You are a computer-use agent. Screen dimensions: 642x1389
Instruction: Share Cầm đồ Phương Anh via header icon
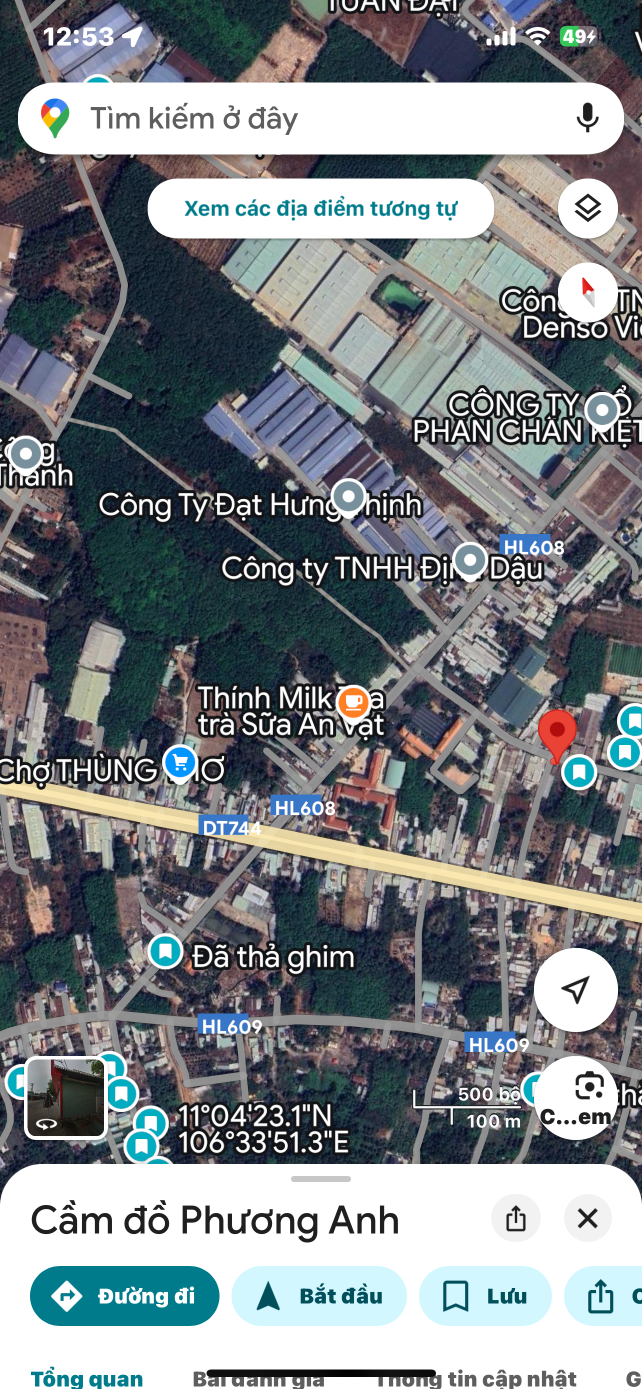516,1218
